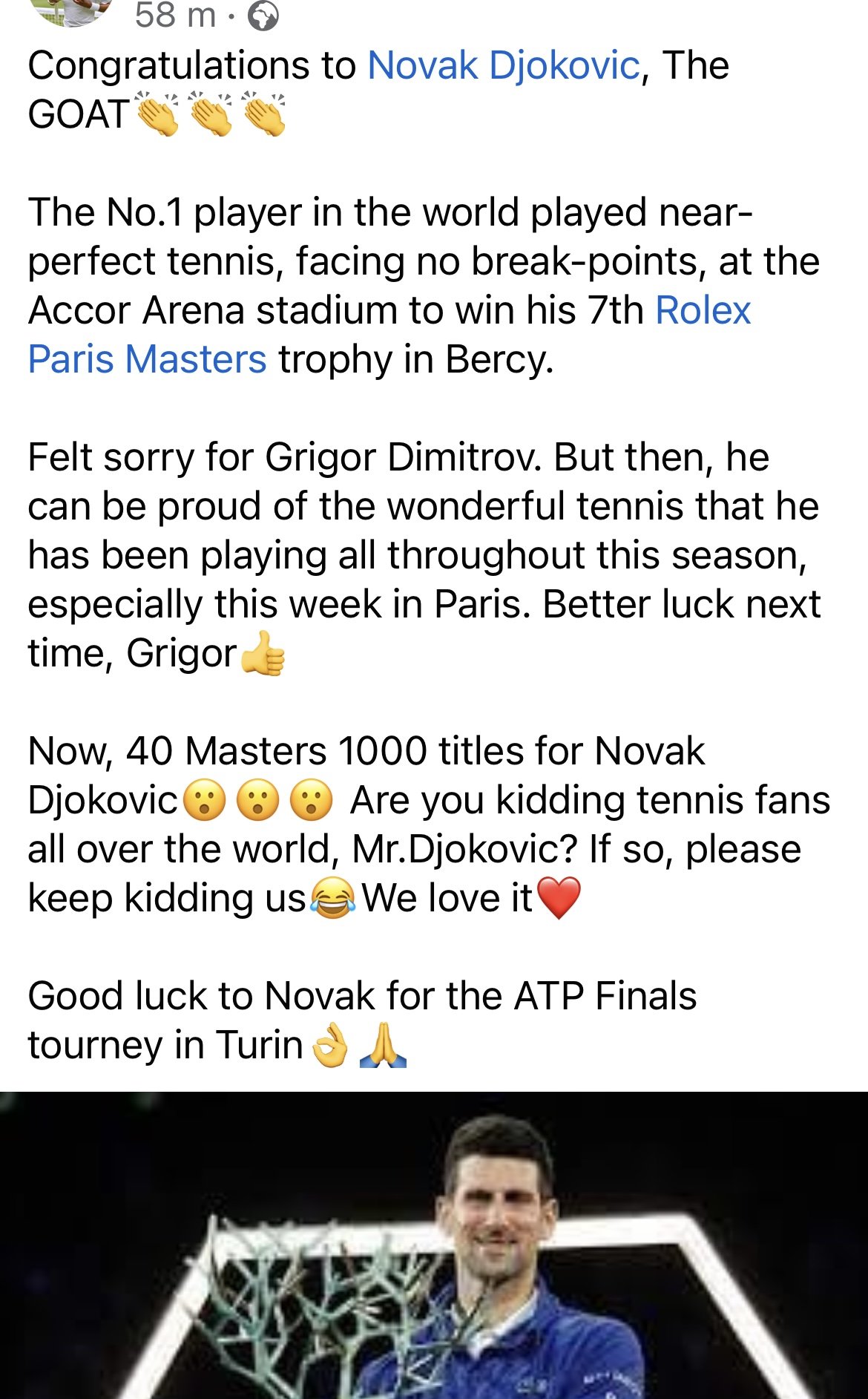Open the Novak Djokovic tagged link

503,65
